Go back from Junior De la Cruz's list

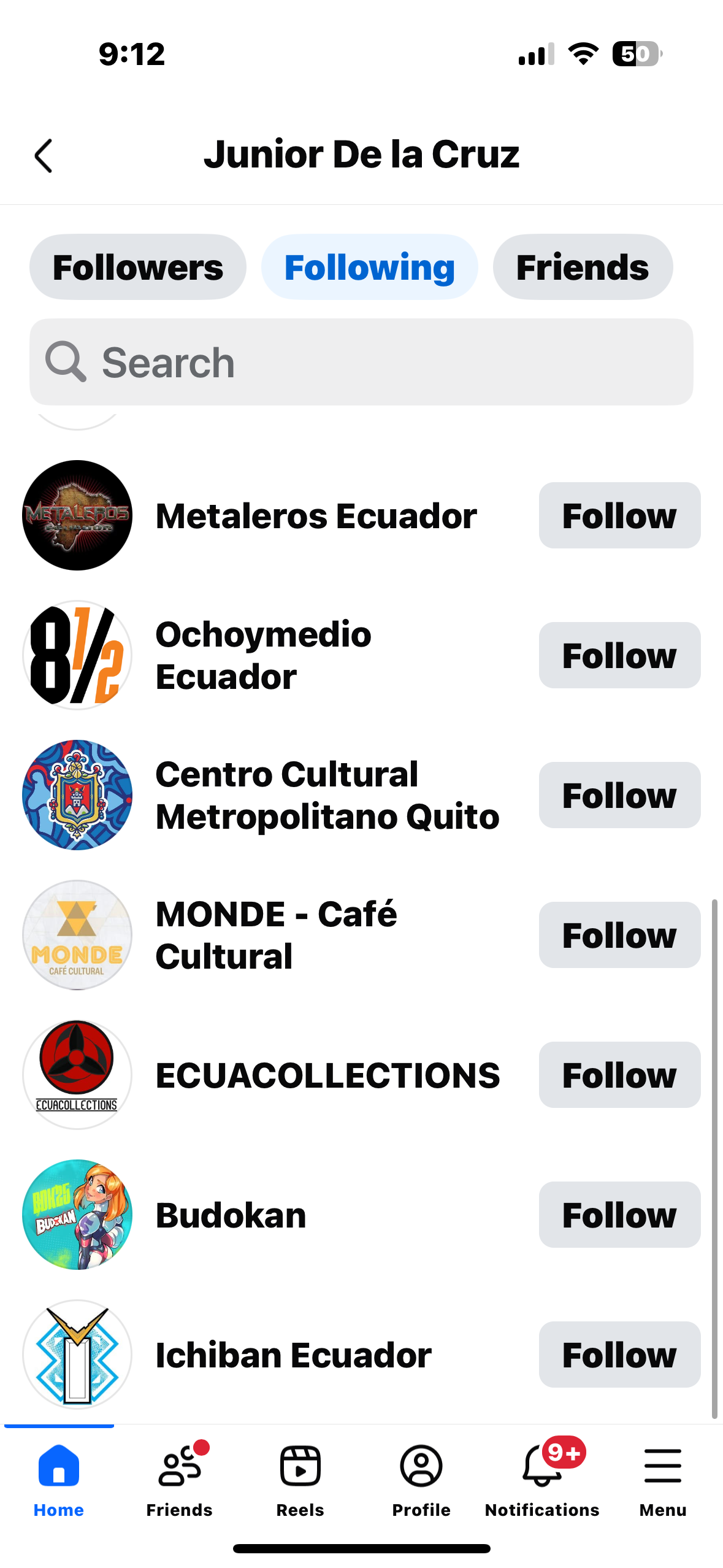[44, 156]
